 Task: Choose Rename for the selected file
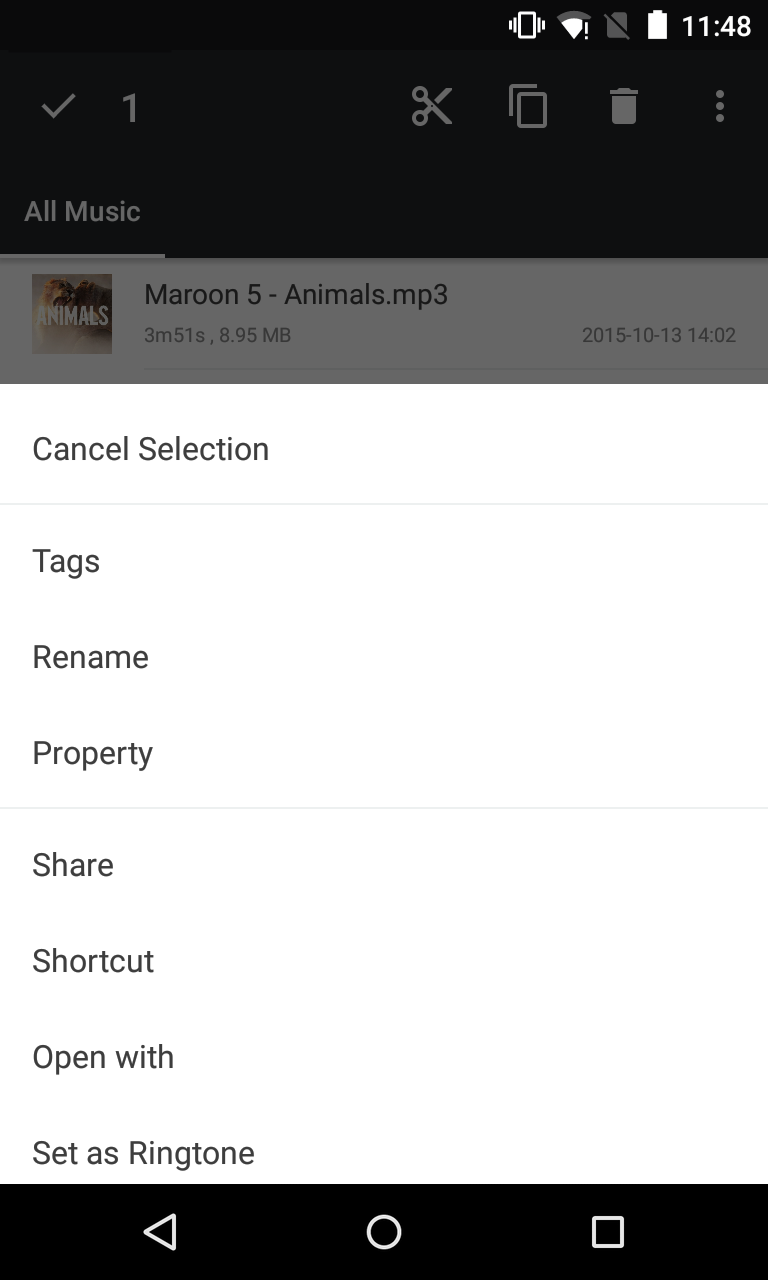coord(90,657)
